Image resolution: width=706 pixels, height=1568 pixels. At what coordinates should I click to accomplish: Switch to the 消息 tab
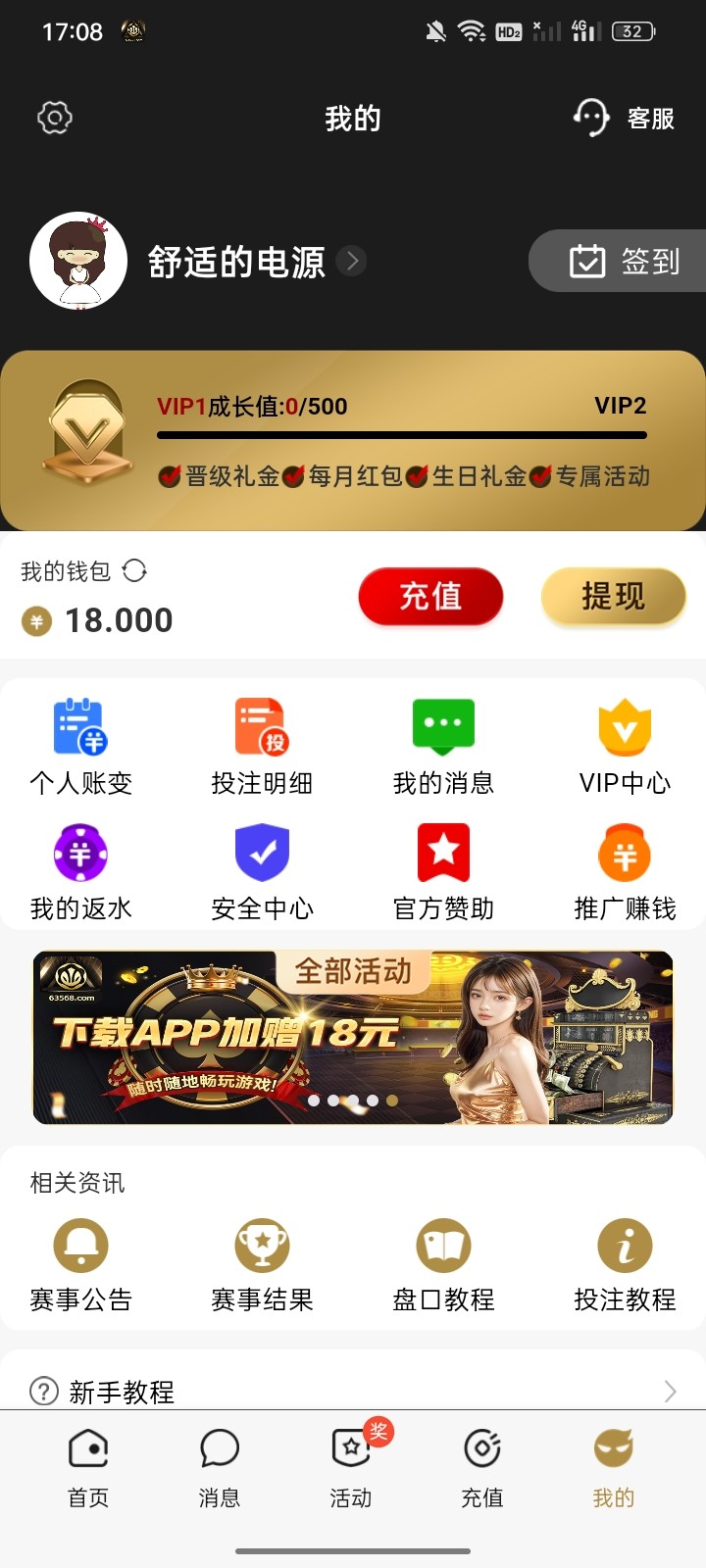pyautogui.click(x=220, y=1466)
